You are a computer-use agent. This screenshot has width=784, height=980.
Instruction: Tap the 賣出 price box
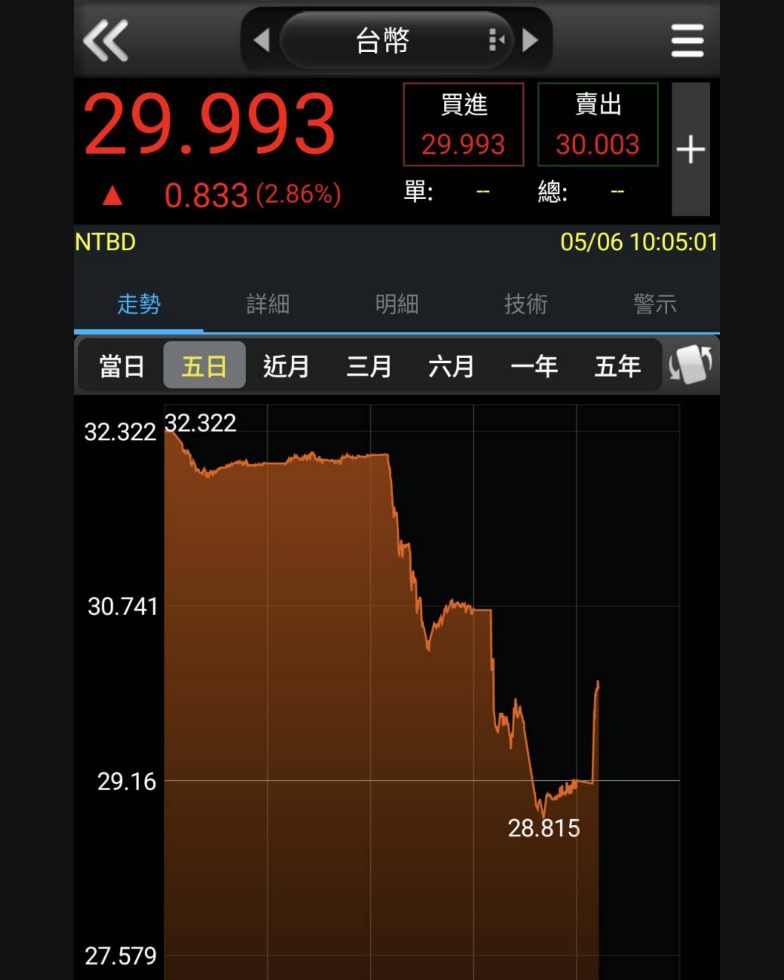(x=598, y=125)
